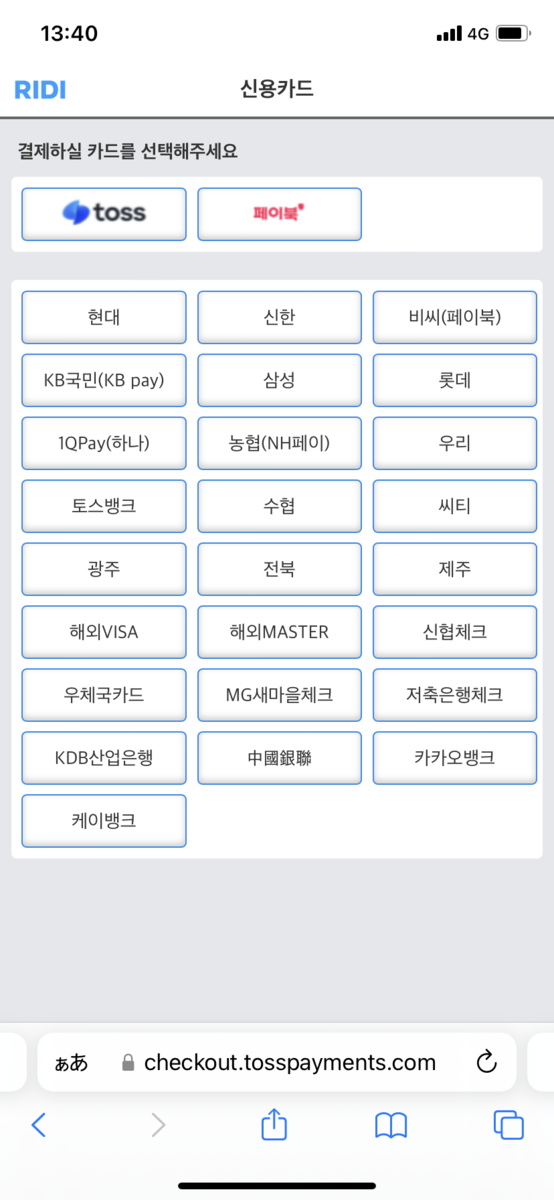Select the 삼성 card
The image size is (554, 1200).
click(280, 381)
